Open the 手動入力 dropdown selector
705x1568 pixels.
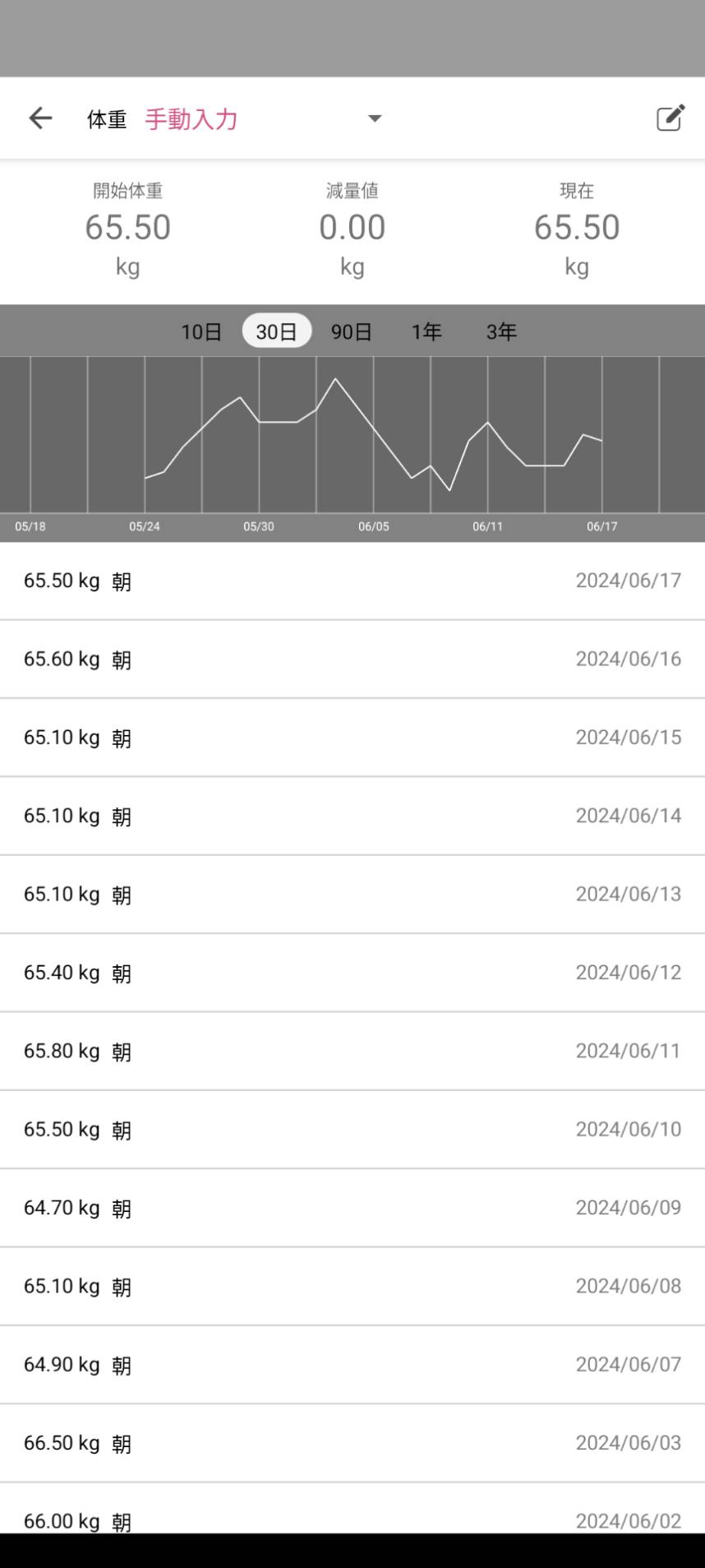tap(263, 118)
